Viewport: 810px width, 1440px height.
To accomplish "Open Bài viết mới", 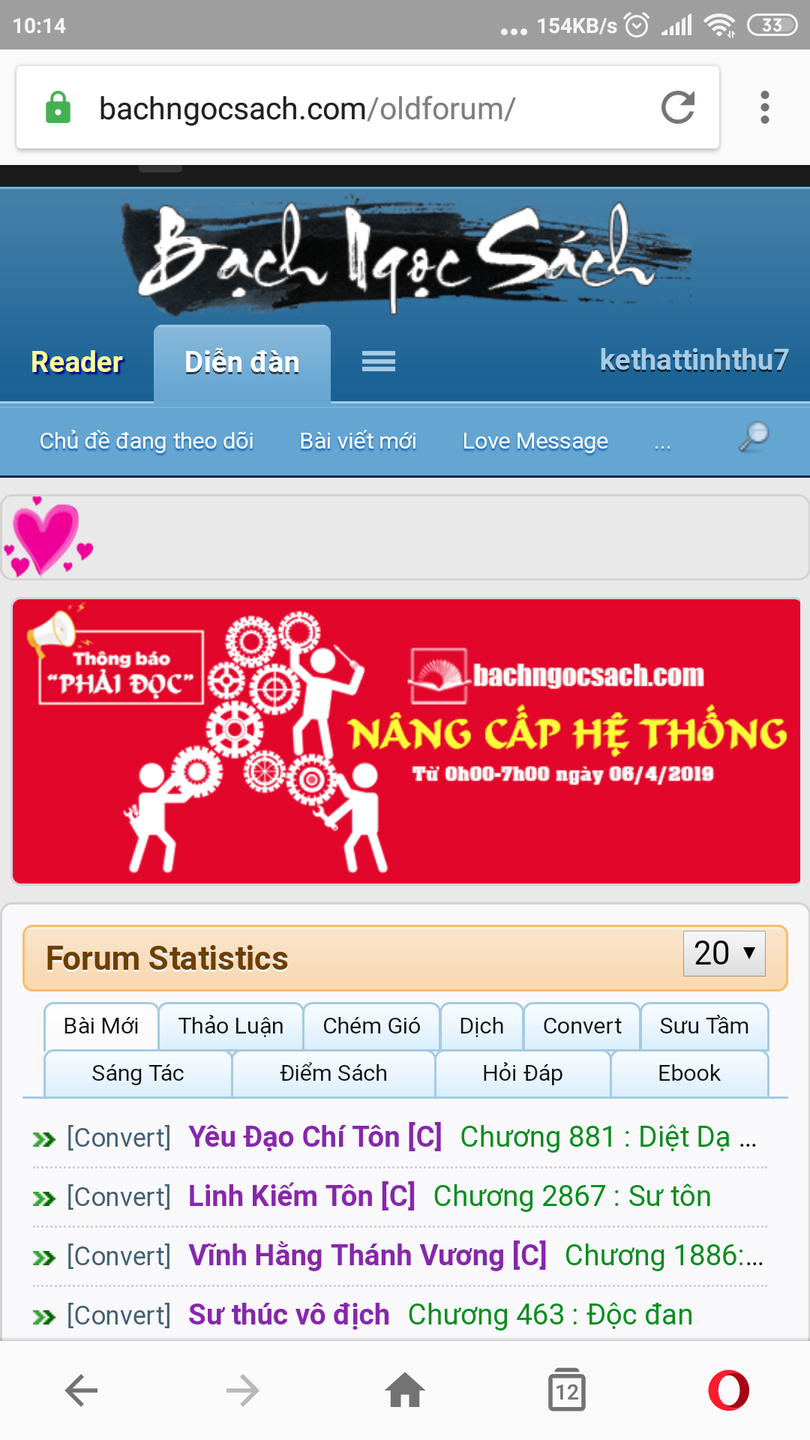I will (358, 441).
